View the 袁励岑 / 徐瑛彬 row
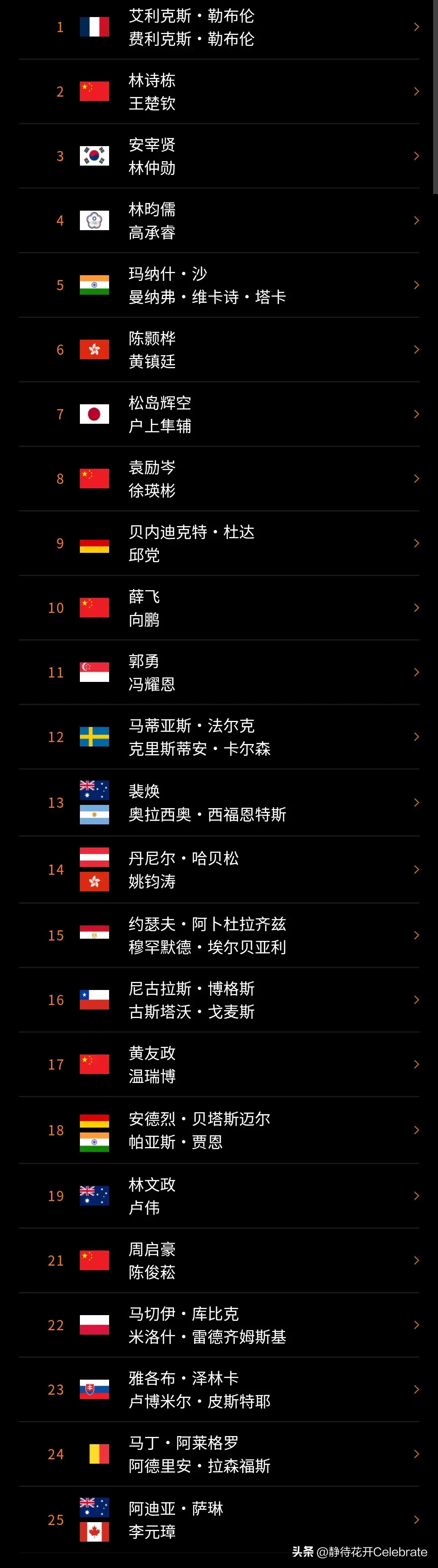The width and height of the screenshot is (438, 1568). pyautogui.click(x=219, y=479)
